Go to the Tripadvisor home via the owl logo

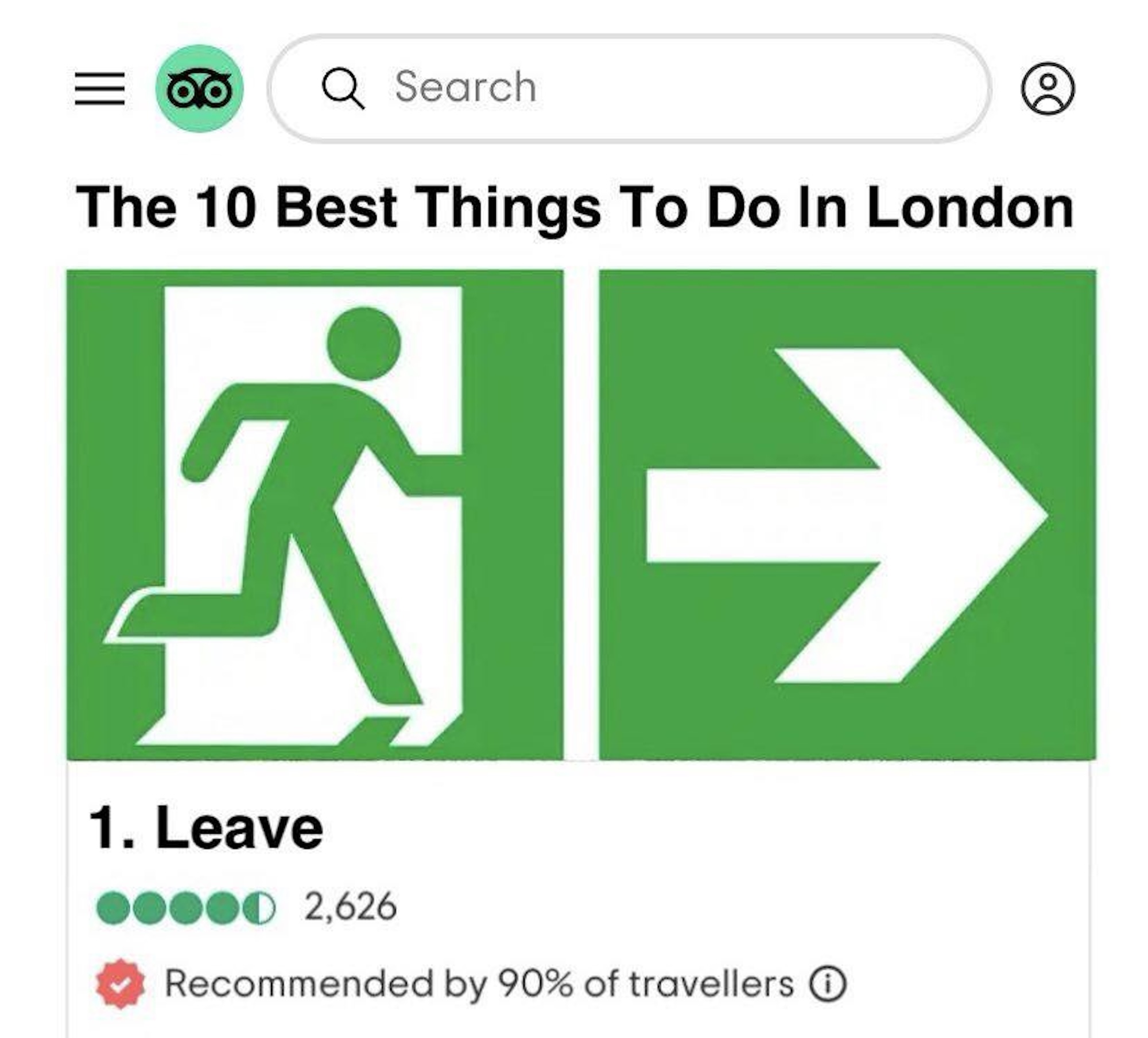[199, 89]
